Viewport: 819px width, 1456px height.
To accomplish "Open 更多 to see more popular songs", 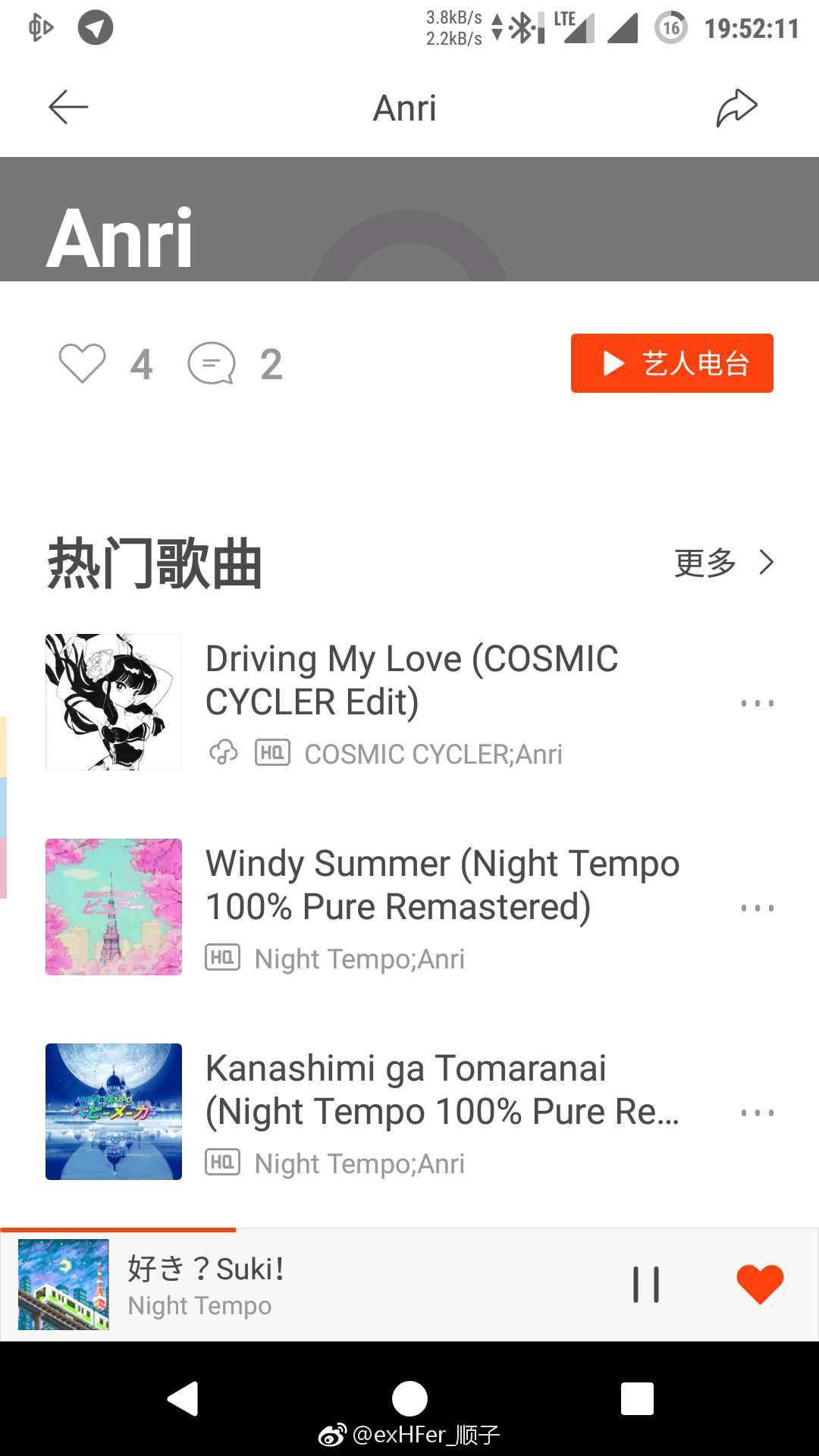I will point(724,563).
